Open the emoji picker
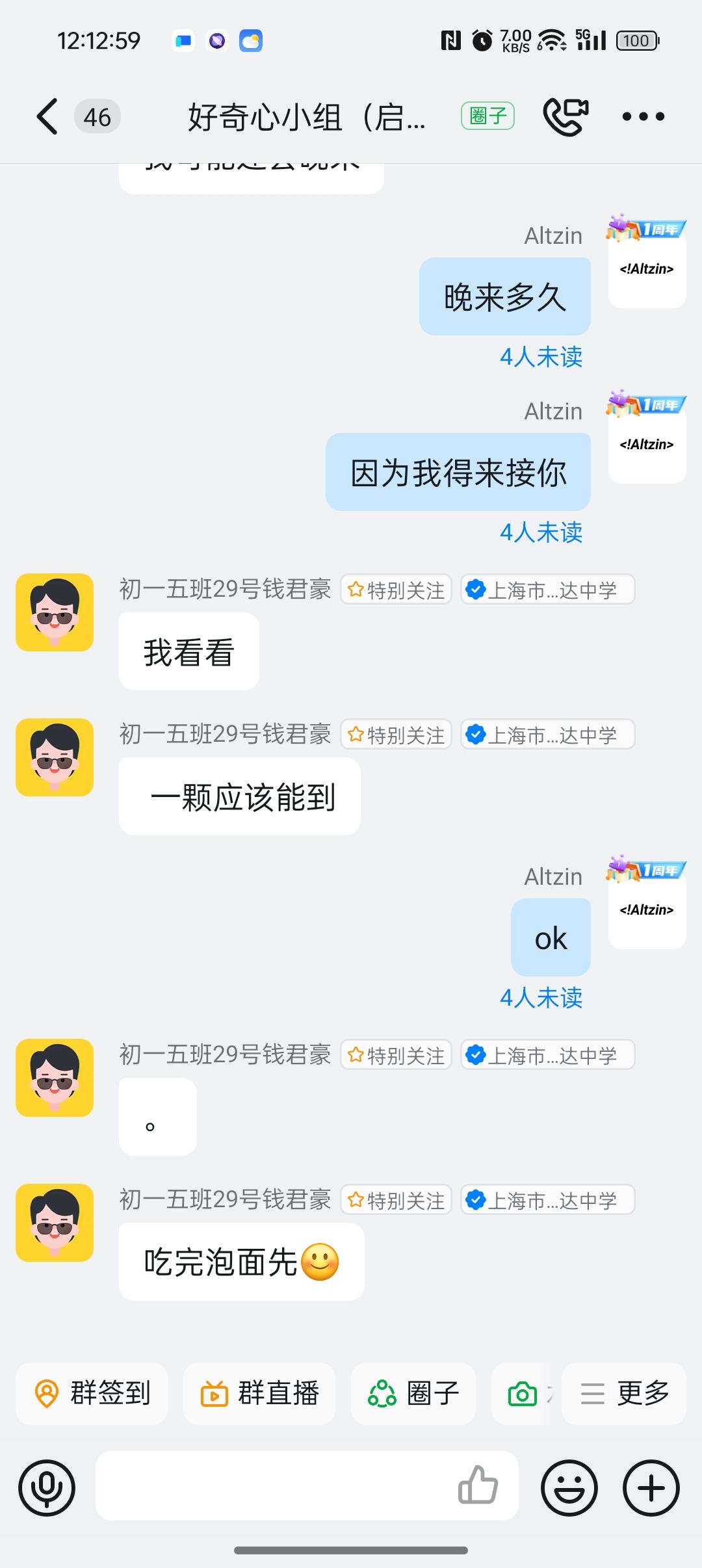Screen dimensions: 702x1568 (569, 1487)
